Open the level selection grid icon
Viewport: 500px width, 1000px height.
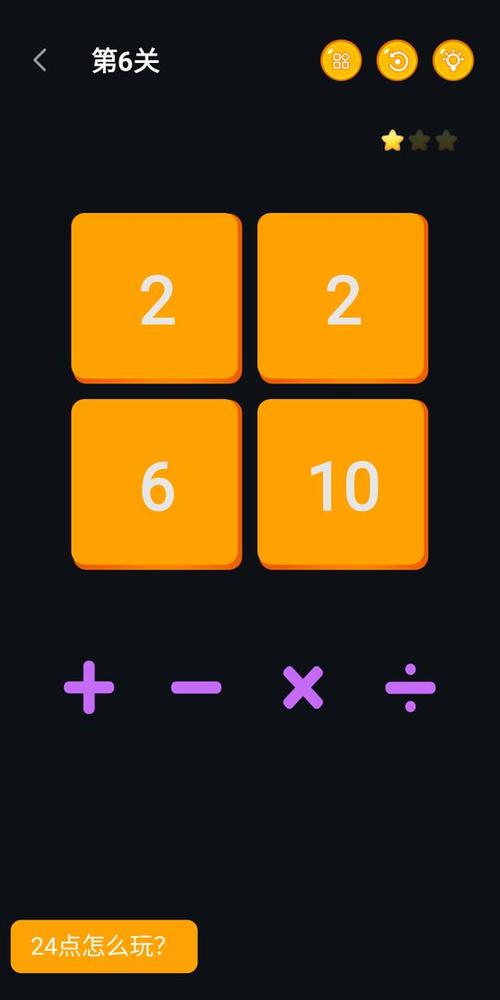pos(341,61)
